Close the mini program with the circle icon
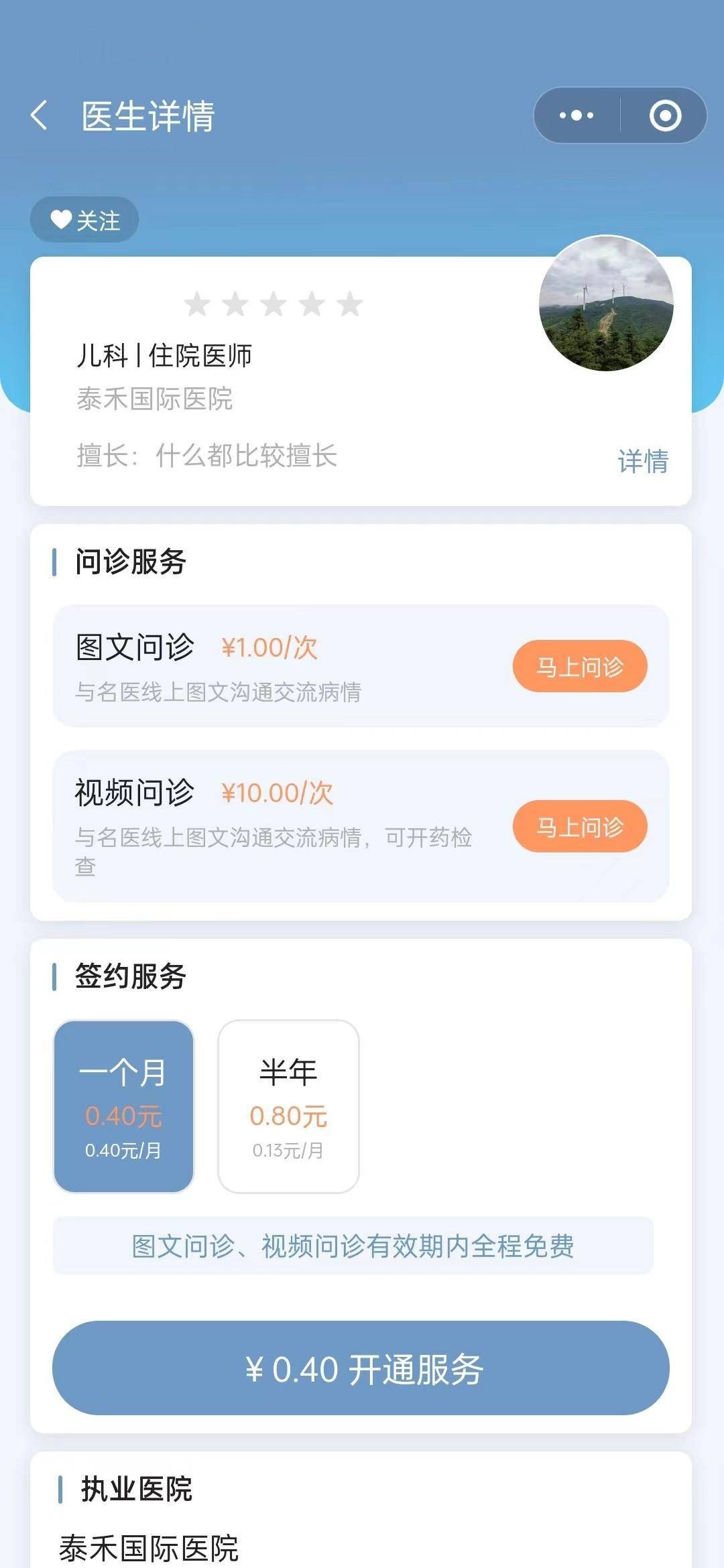The width and height of the screenshot is (724, 1568). (665, 116)
